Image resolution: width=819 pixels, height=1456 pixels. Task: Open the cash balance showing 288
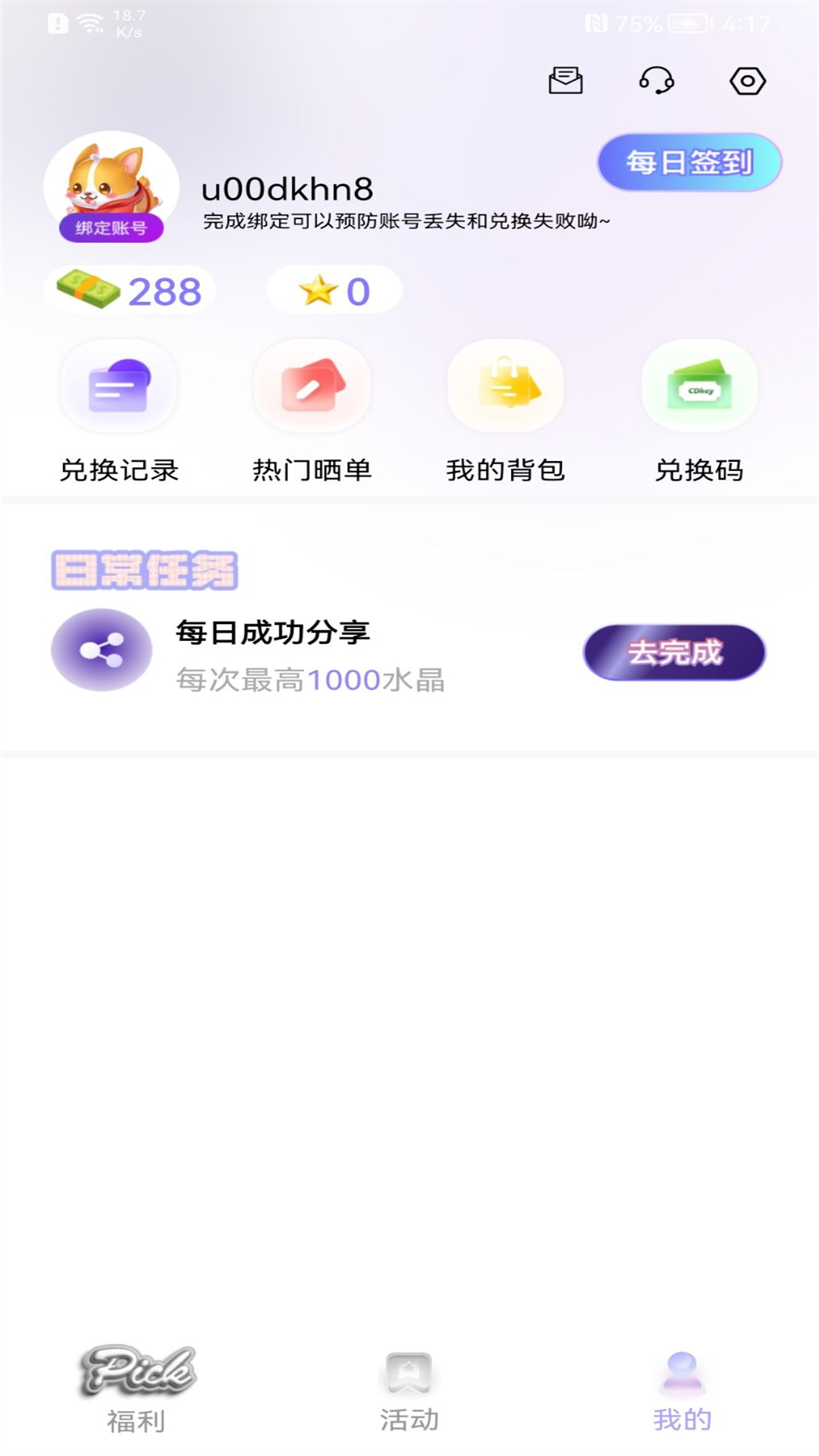[x=130, y=290]
